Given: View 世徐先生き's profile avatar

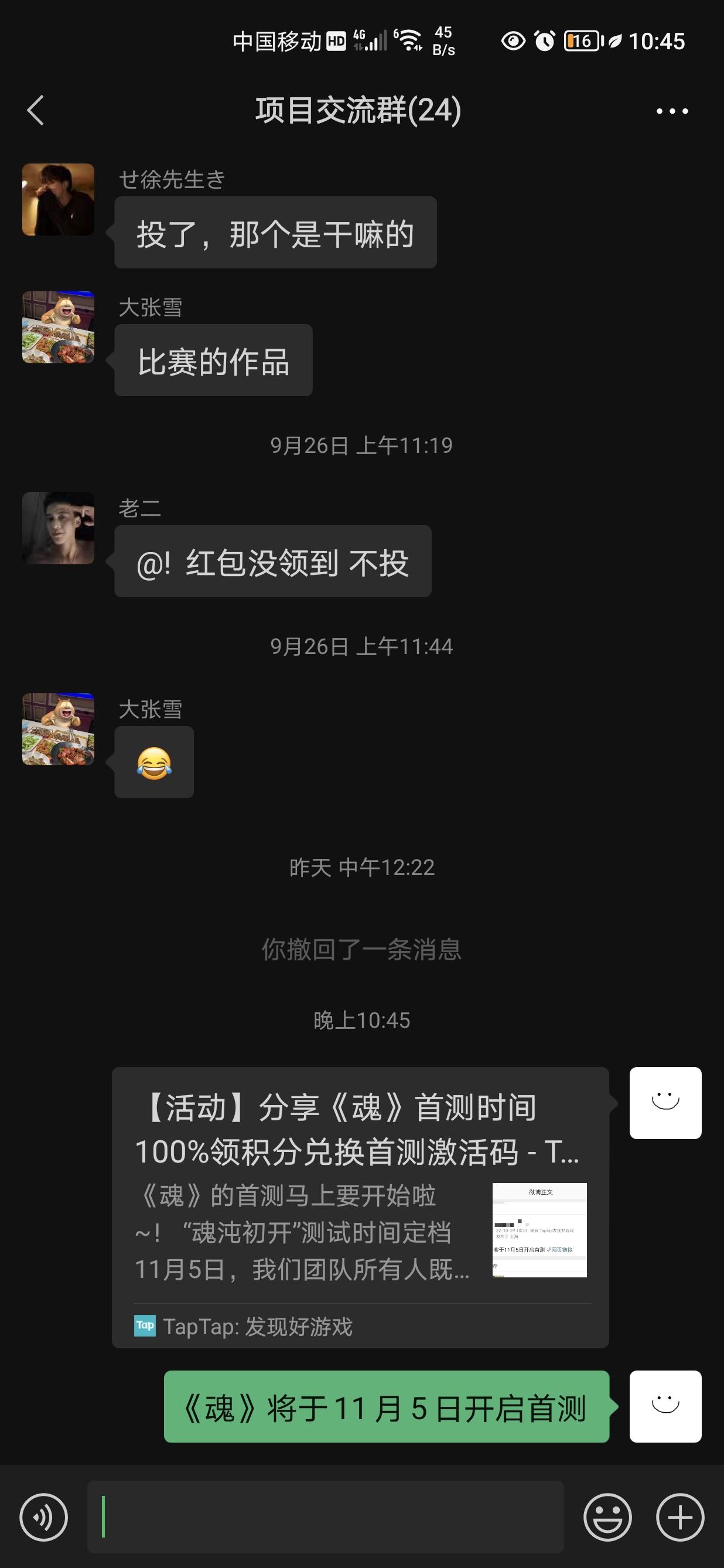Looking at the screenshot, I should pos(59,200).
